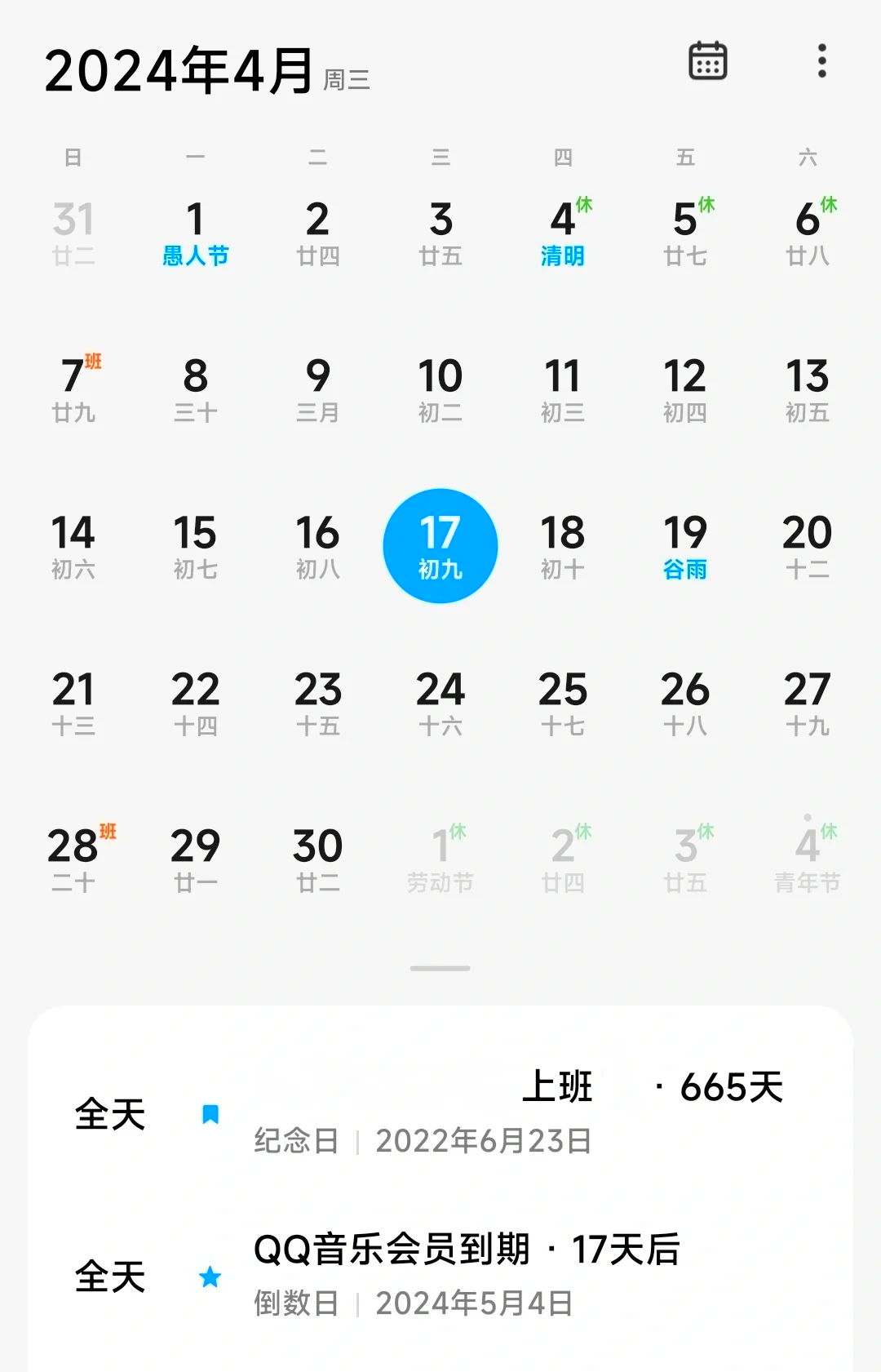881x1372 pixels.
Task: Select April 30 date
Action: point(318,859)
